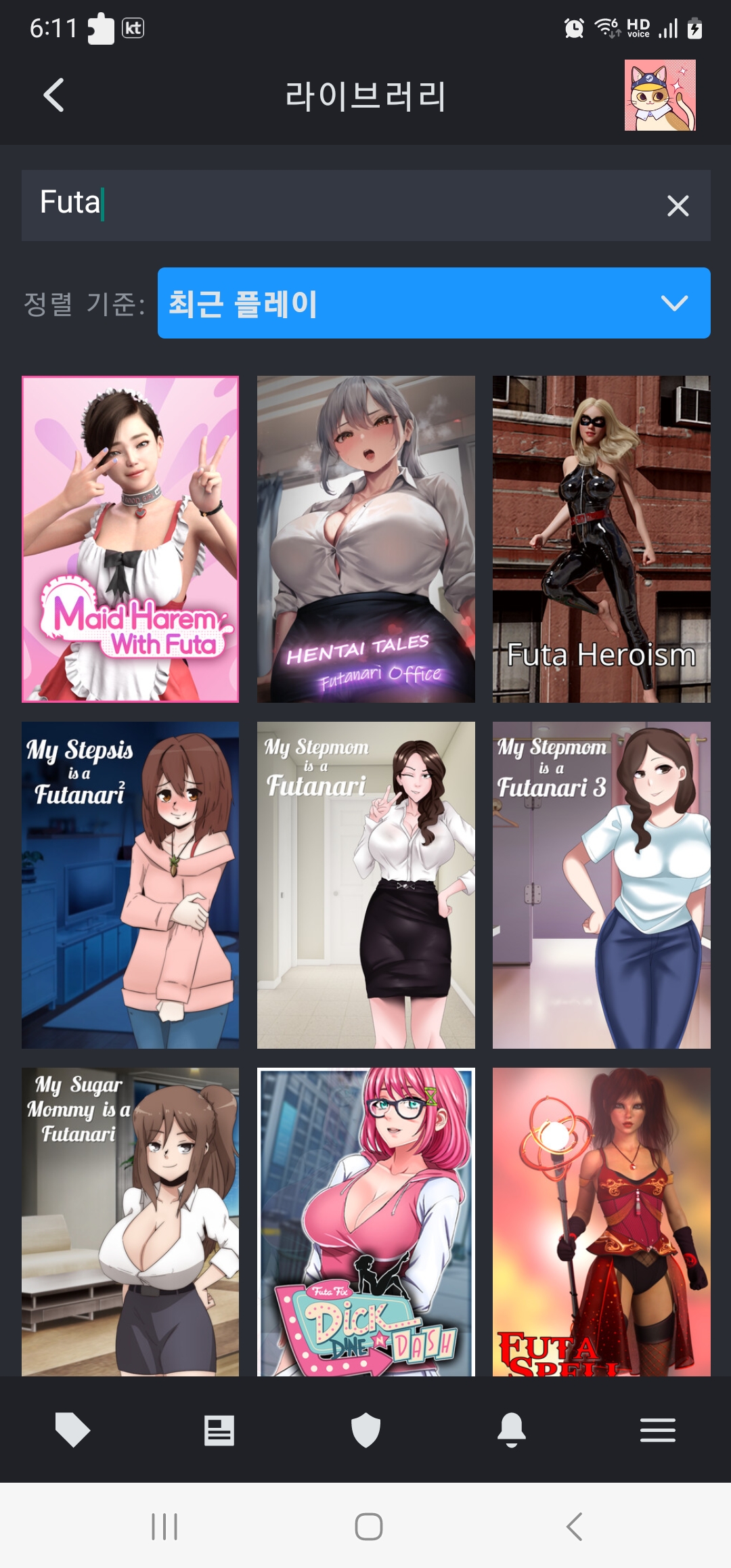This screenshot has width=731, height=1568.
Task: Open the hamburger menu tab
Action: (x=658, y=1430)
